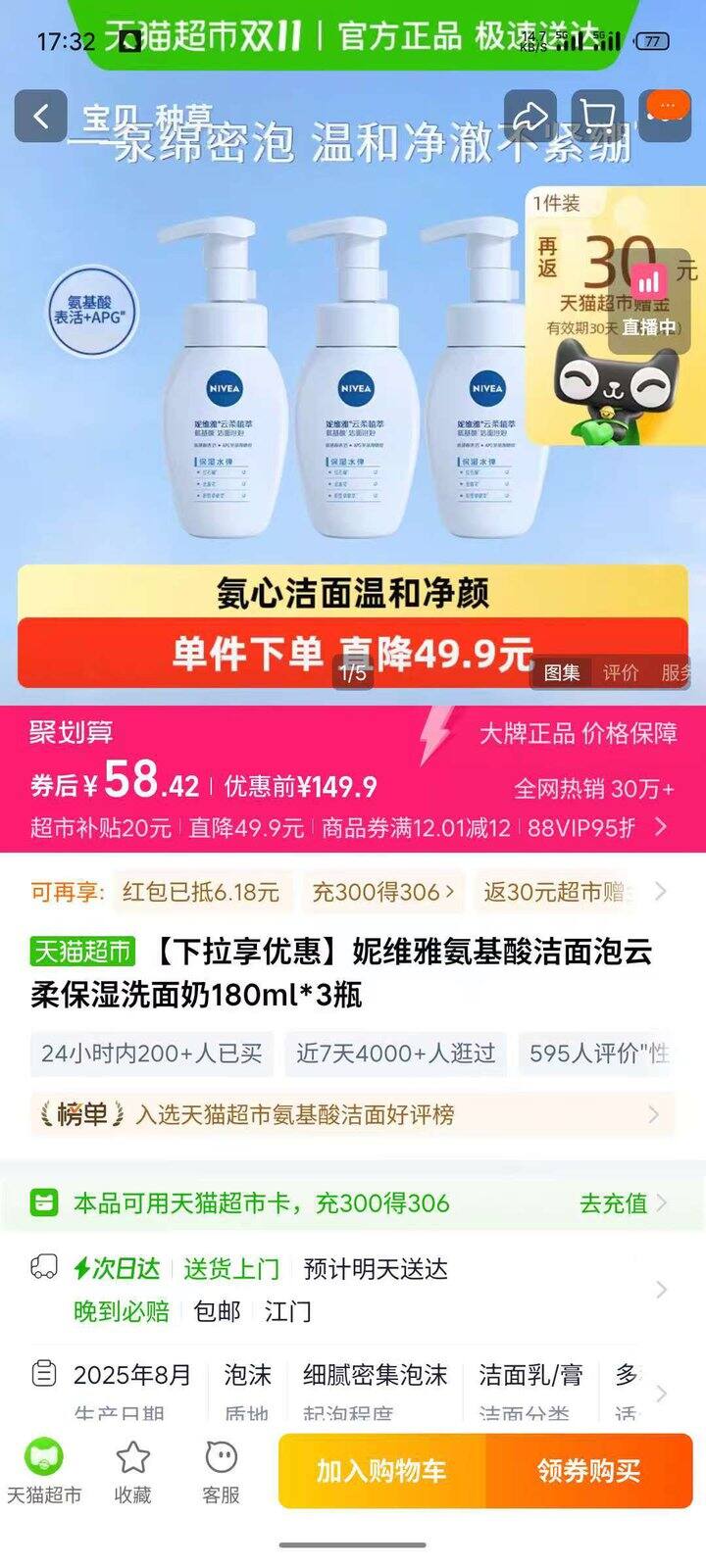This screenshot has height=1568, width=706.
Task: Expand the discount details chevron
Action: click(662, 827)
